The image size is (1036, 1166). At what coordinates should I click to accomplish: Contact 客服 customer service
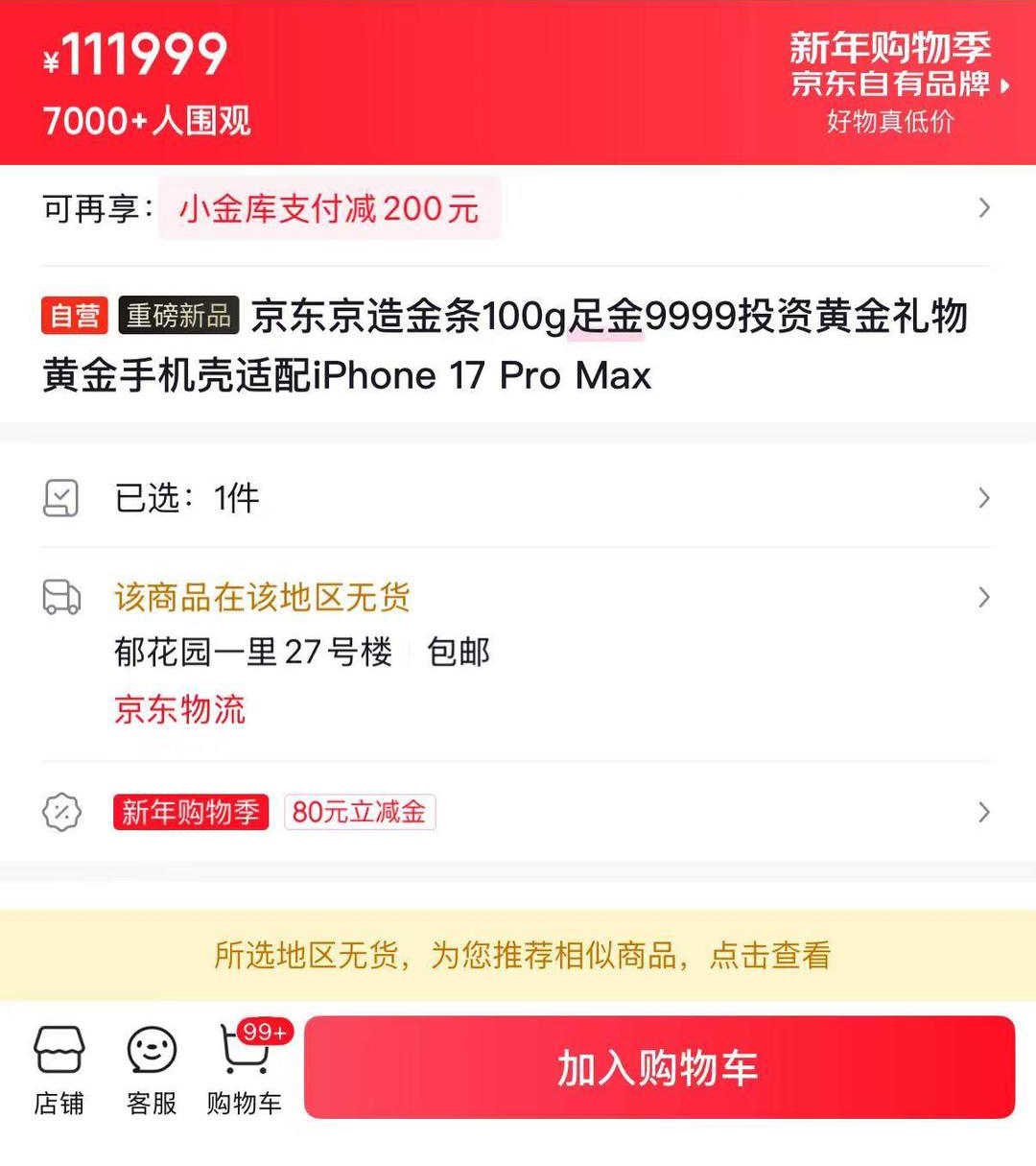152,1069
